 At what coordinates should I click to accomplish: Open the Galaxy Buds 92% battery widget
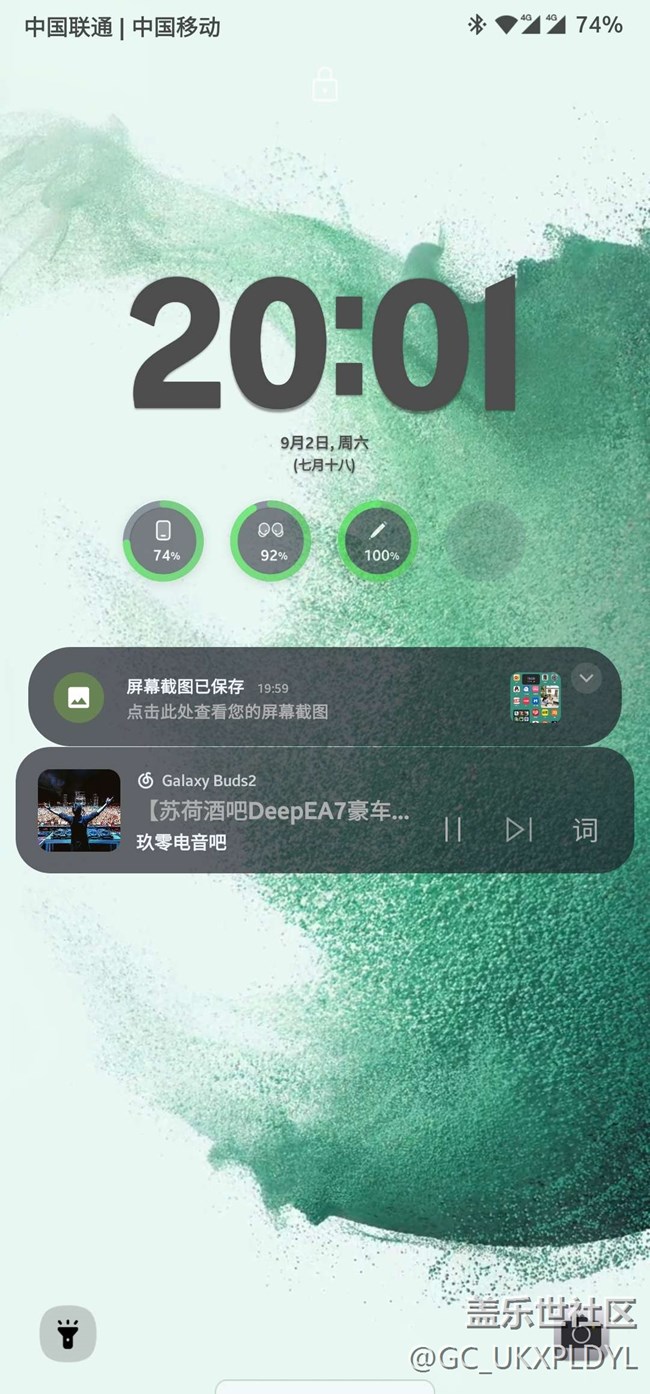coord(271,541)
